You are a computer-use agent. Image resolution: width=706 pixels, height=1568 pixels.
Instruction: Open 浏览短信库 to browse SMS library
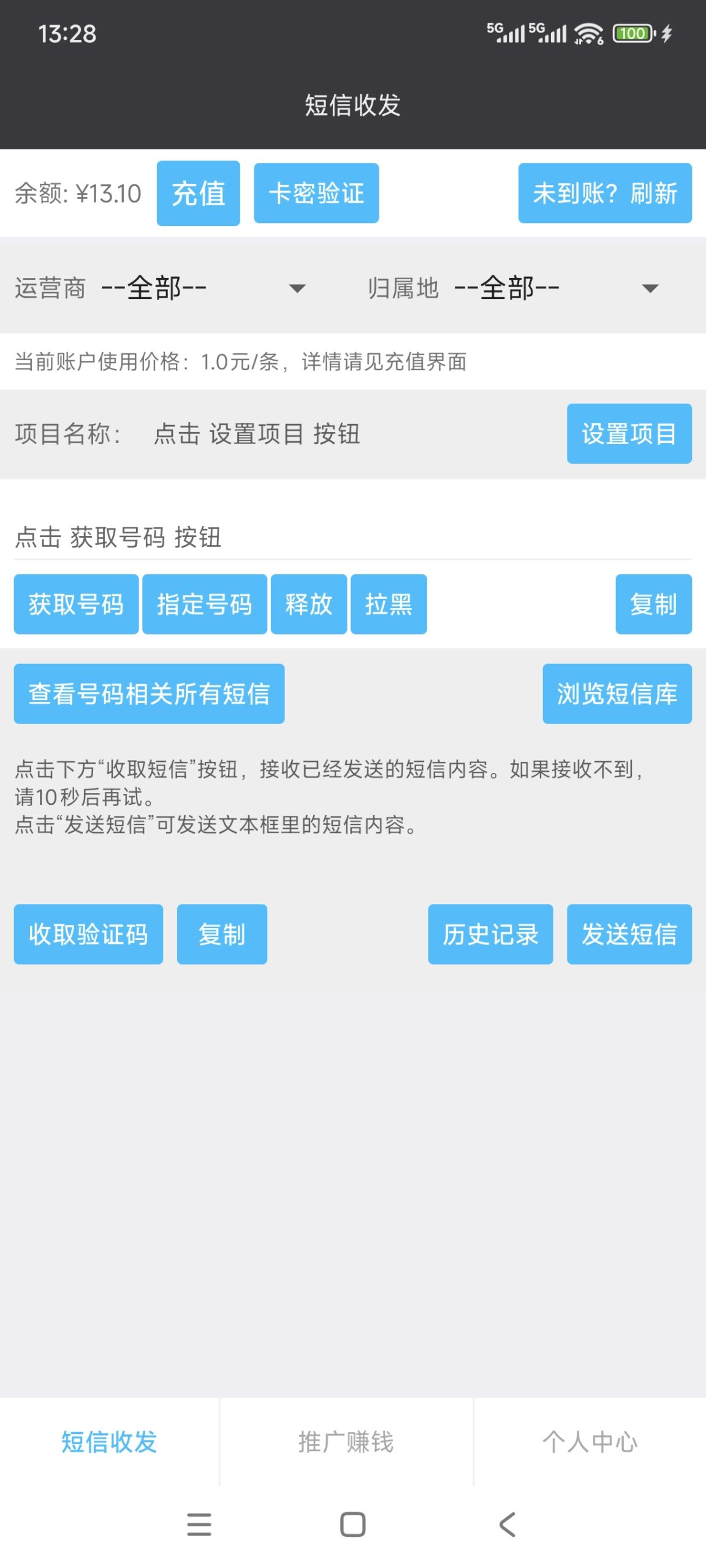617,694
